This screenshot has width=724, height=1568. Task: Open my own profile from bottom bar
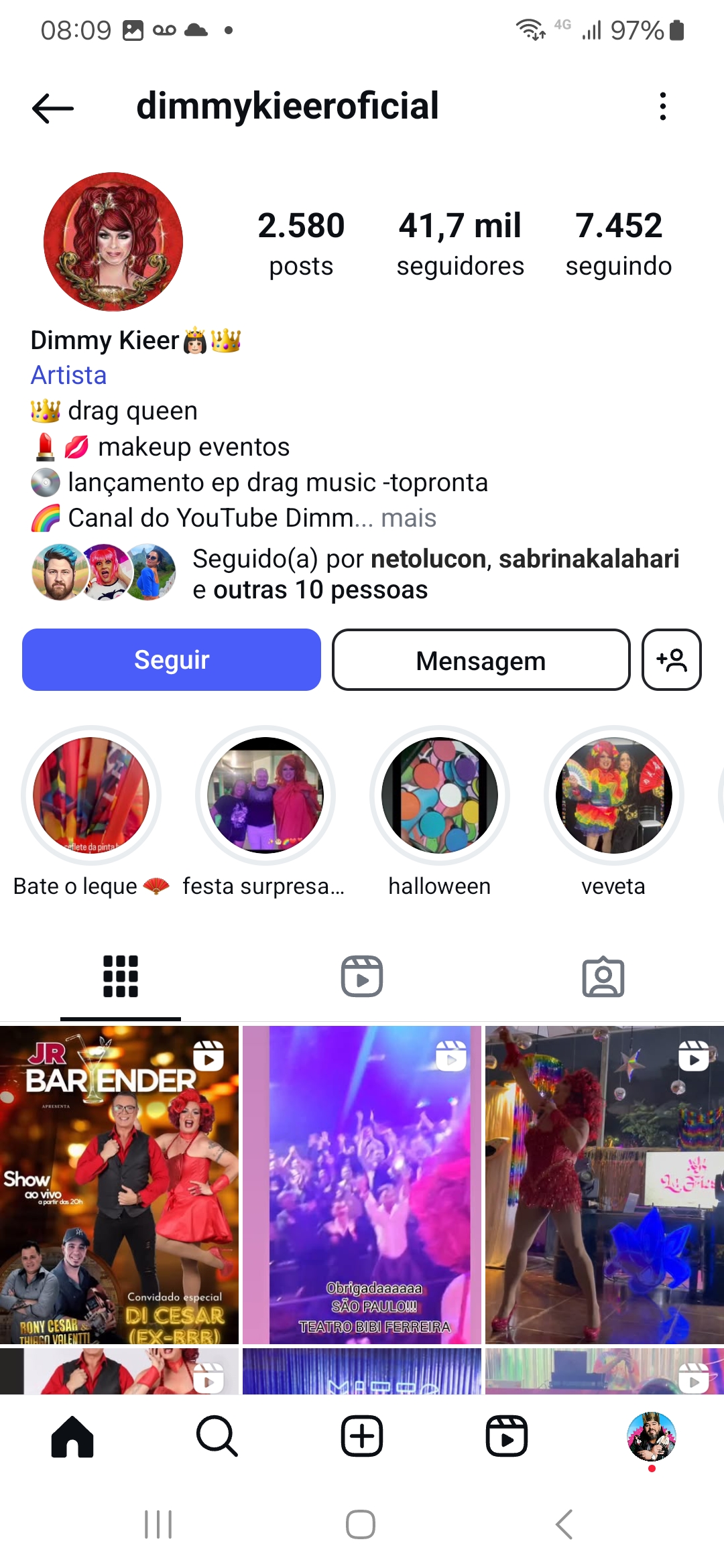click(x=651, y=1437)
